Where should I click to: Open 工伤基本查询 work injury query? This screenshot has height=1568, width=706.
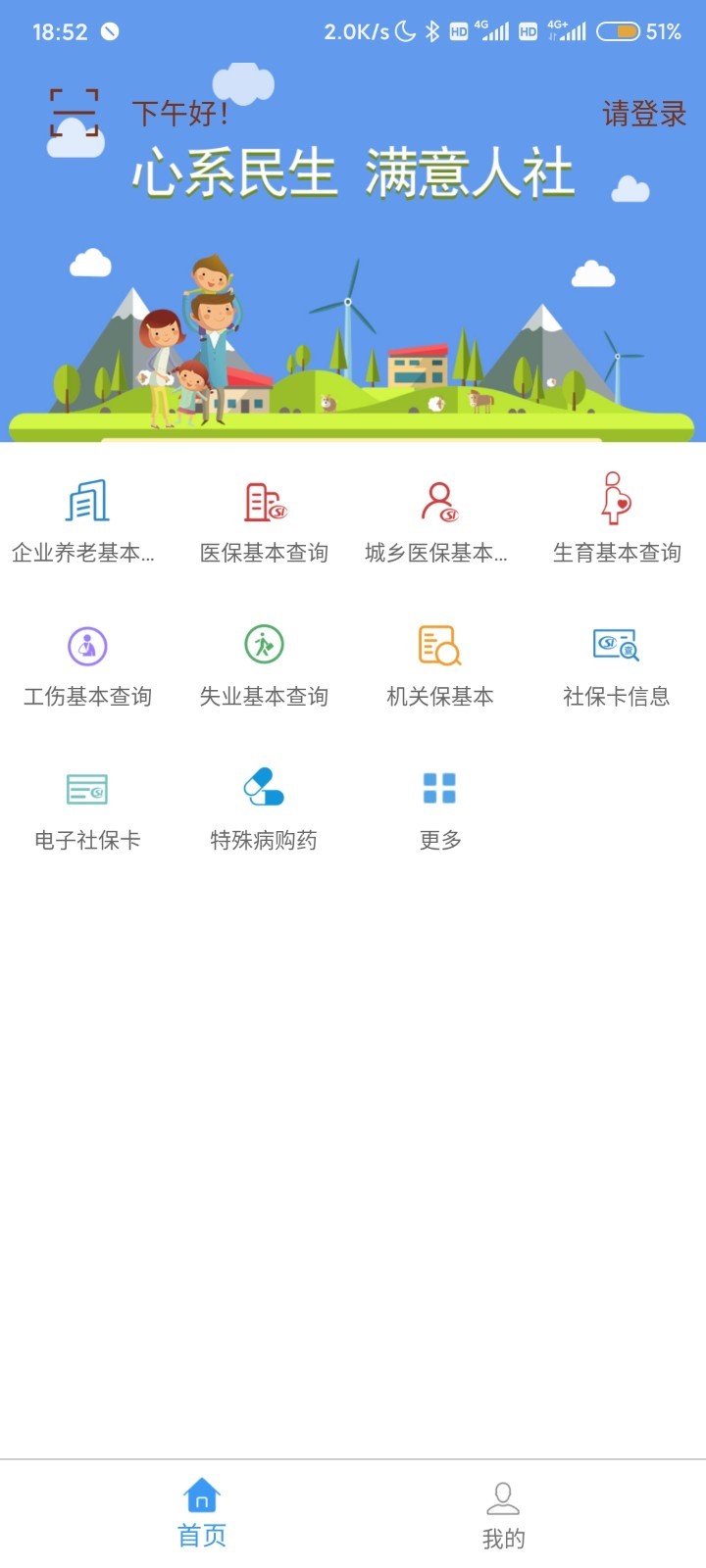click(88, 661)
